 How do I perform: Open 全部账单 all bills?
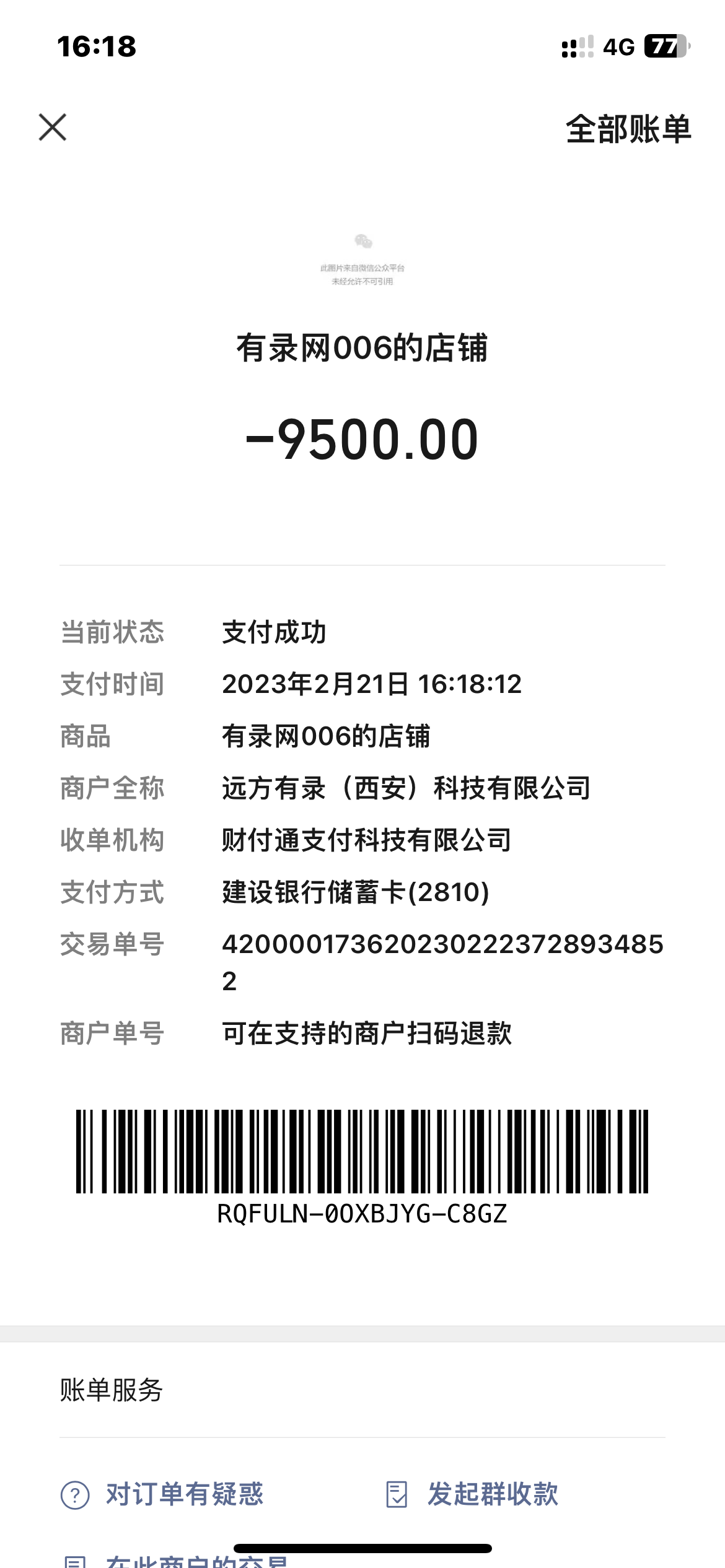[x=628, y=129]
